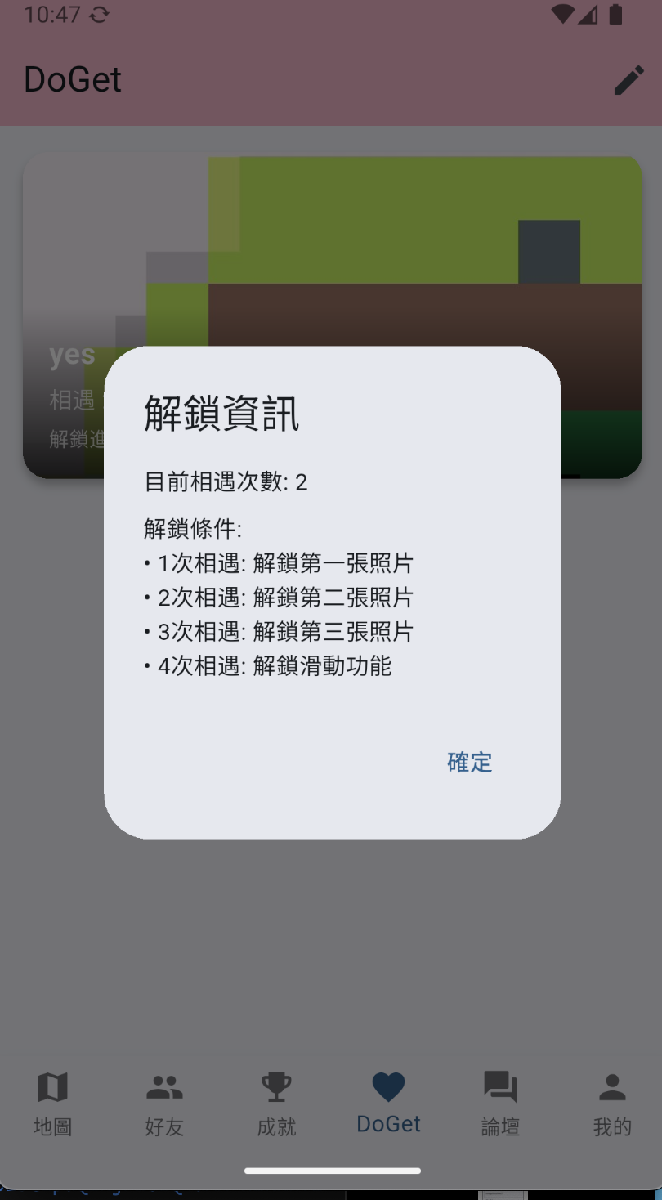Switch to the 地圖 tab
Screen dimensions: 662x1200
pos(52,1102)
